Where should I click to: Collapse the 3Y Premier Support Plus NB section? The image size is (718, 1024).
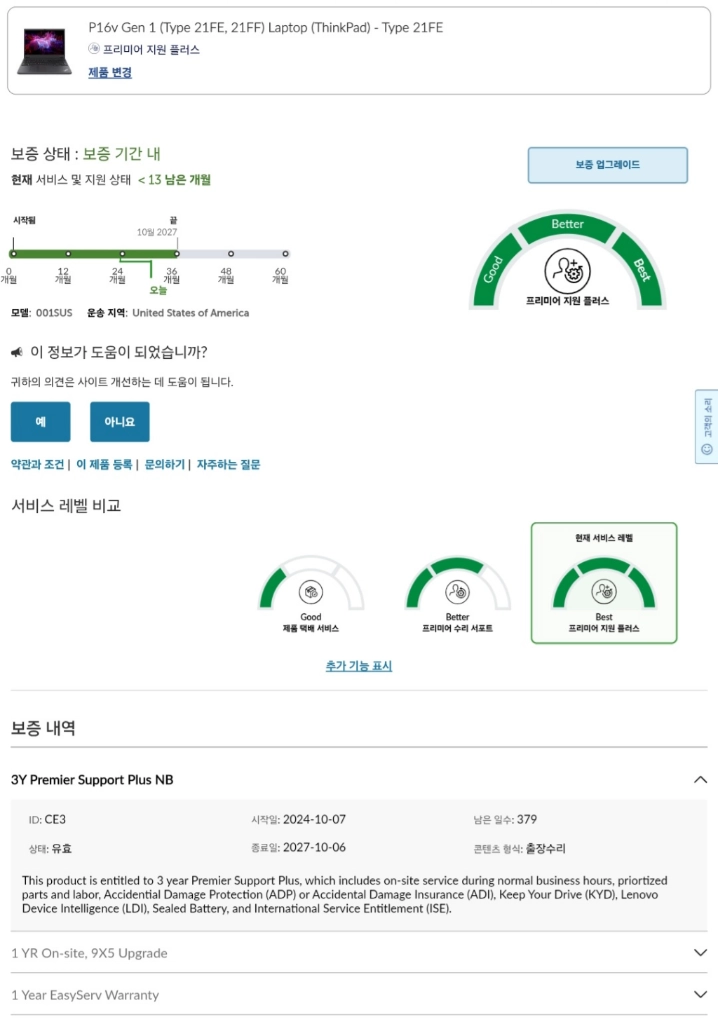700,780
